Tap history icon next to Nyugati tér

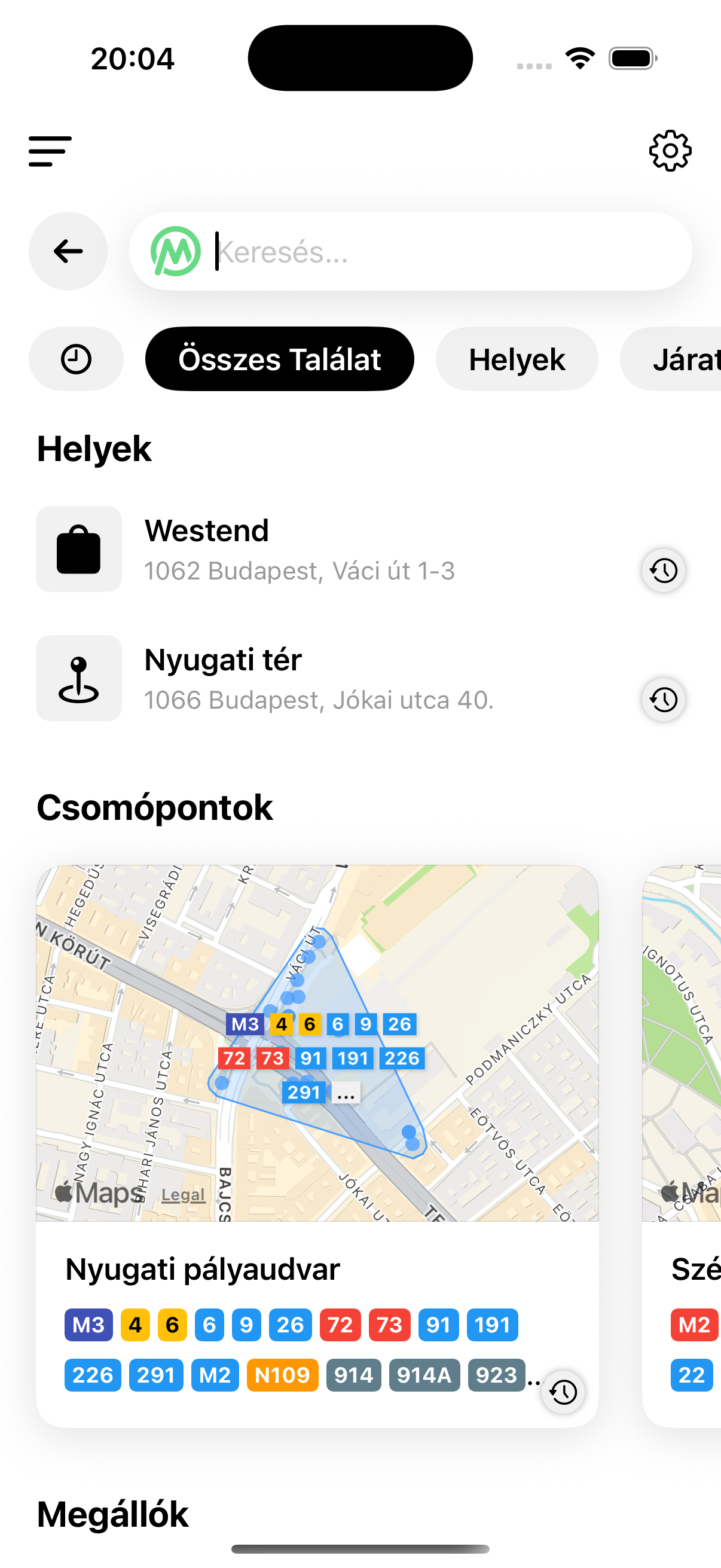tap(663, 700)
